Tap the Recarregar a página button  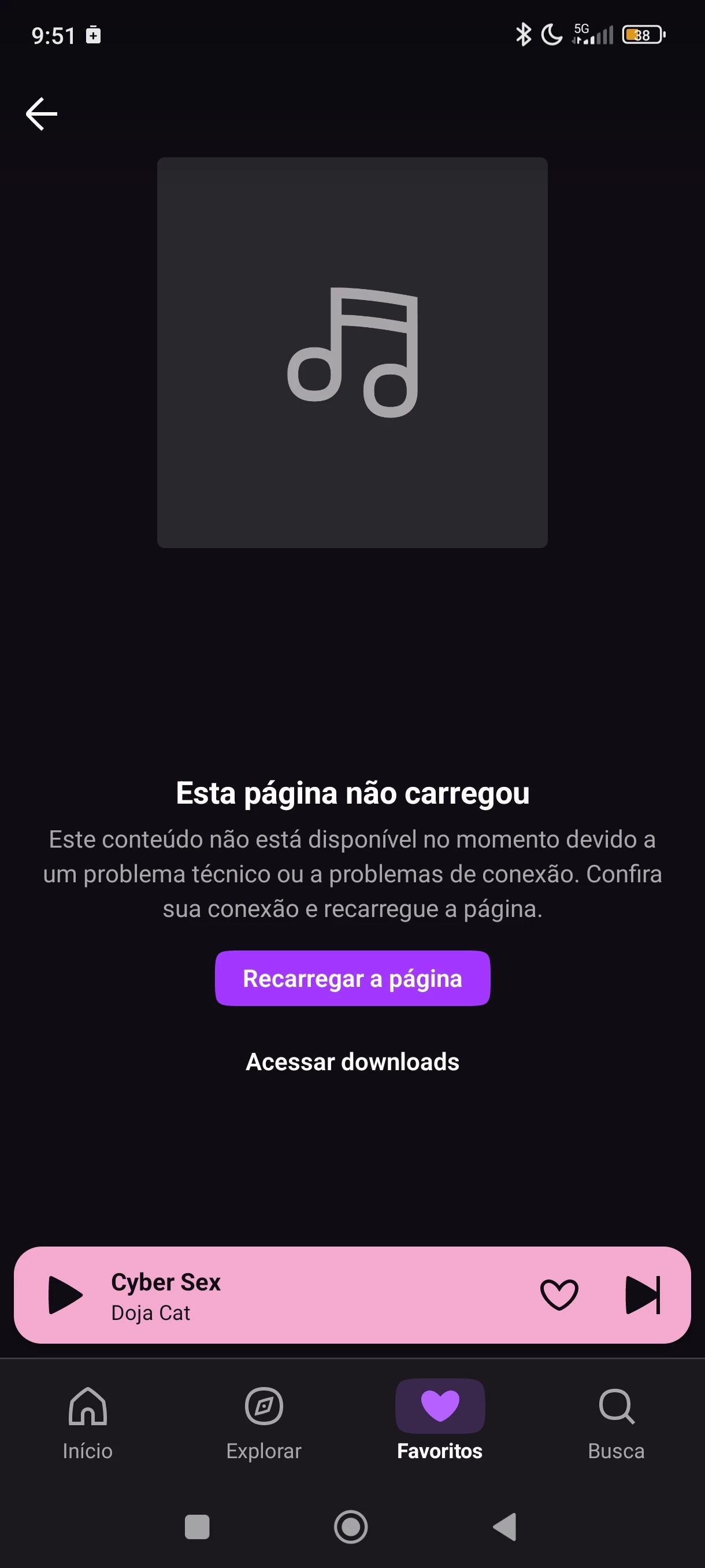point(352,978)
